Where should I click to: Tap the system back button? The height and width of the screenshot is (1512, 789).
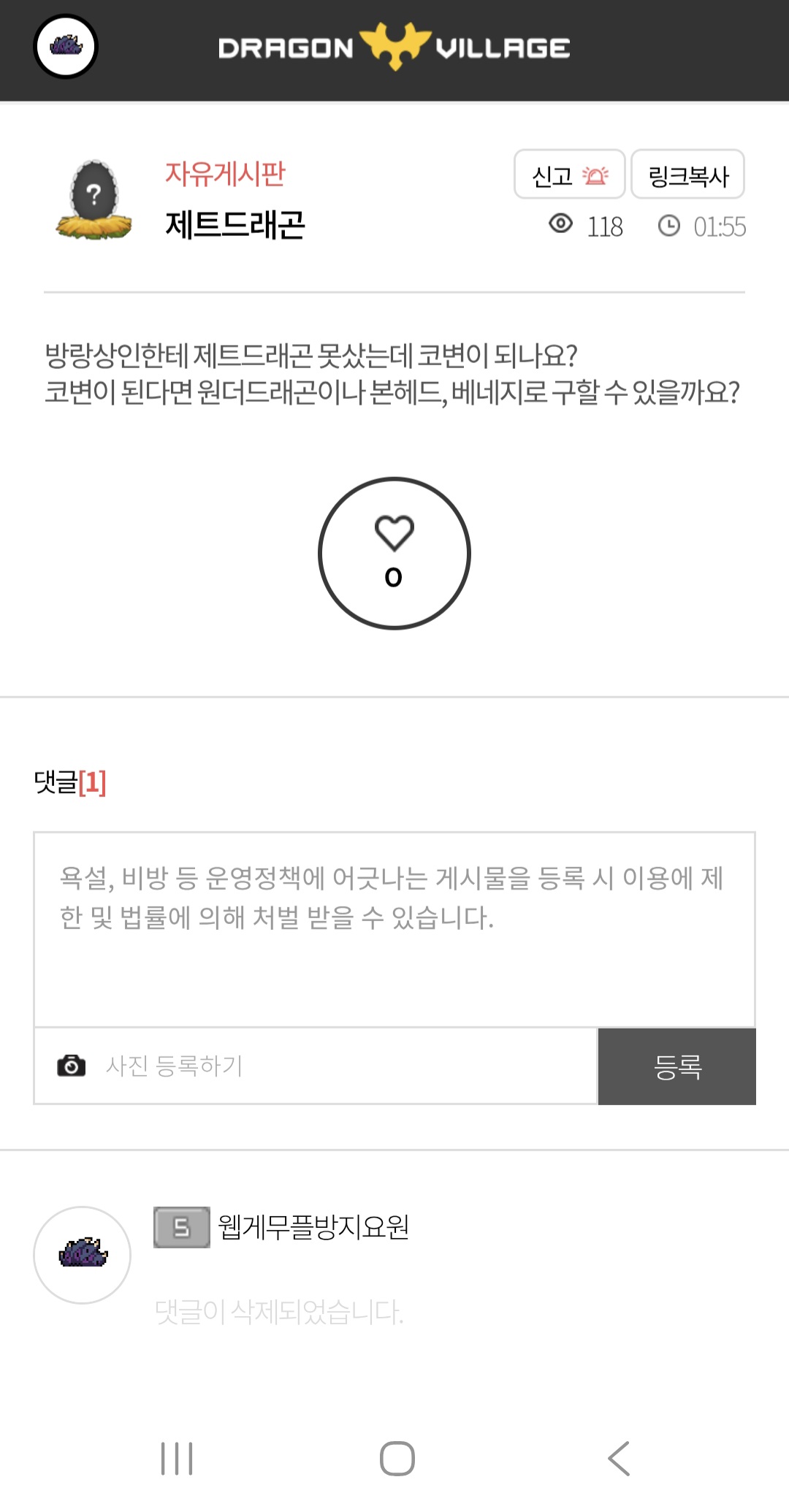click(619, 1459)
